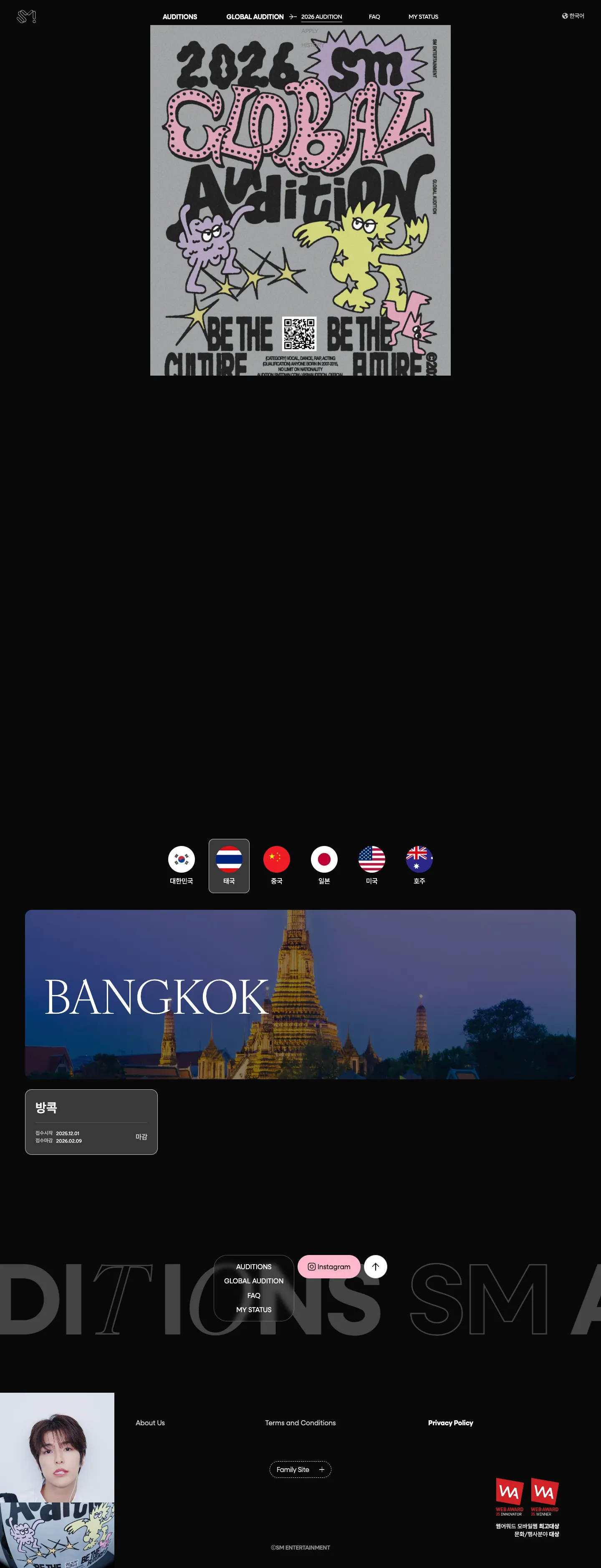Switch to the 중국 flag tab
Viewport: 601px width, 1568px height.
[x=276, y=865]
